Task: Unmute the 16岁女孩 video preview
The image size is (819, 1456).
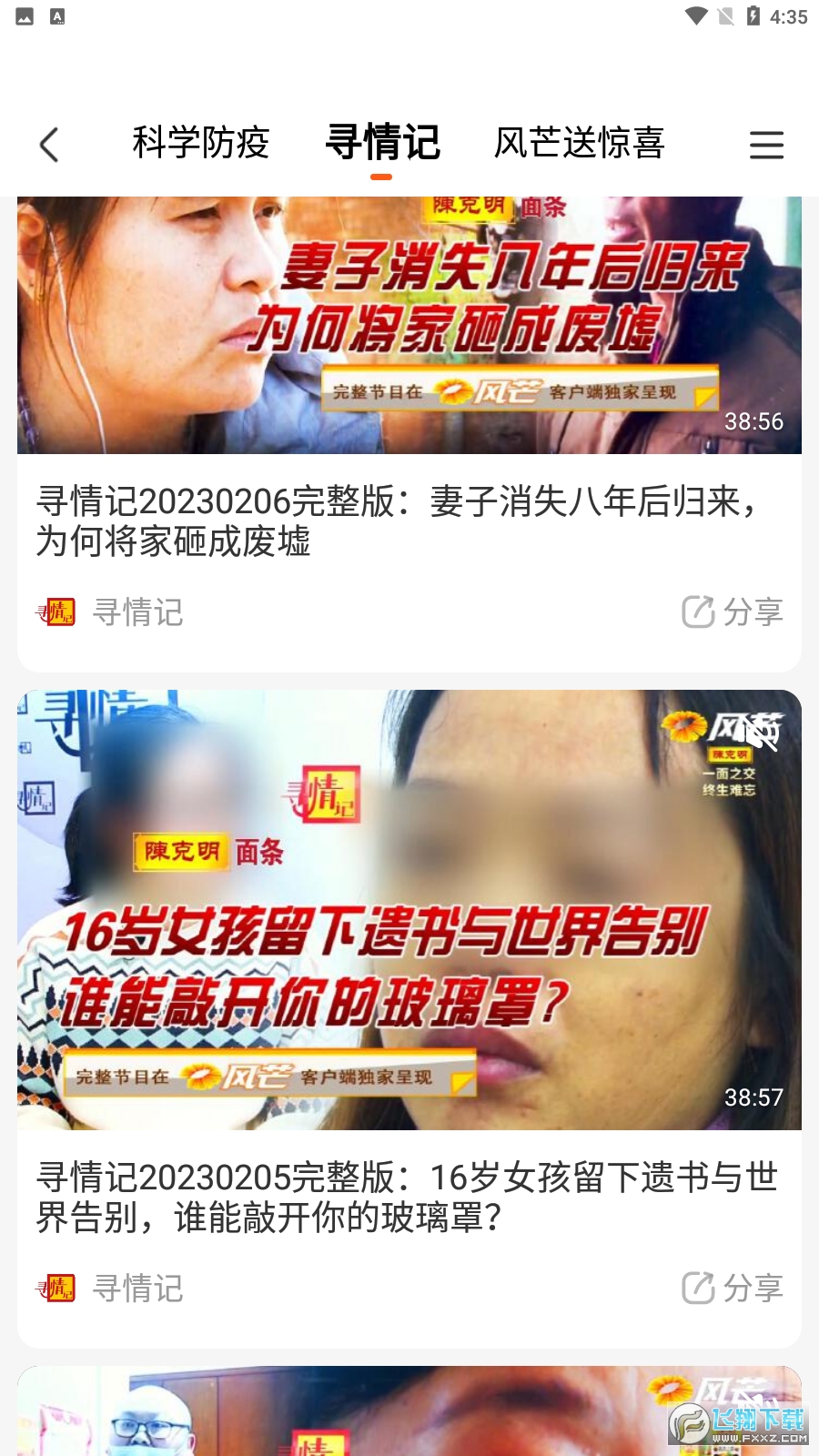Action: click(x=759, y=733)
